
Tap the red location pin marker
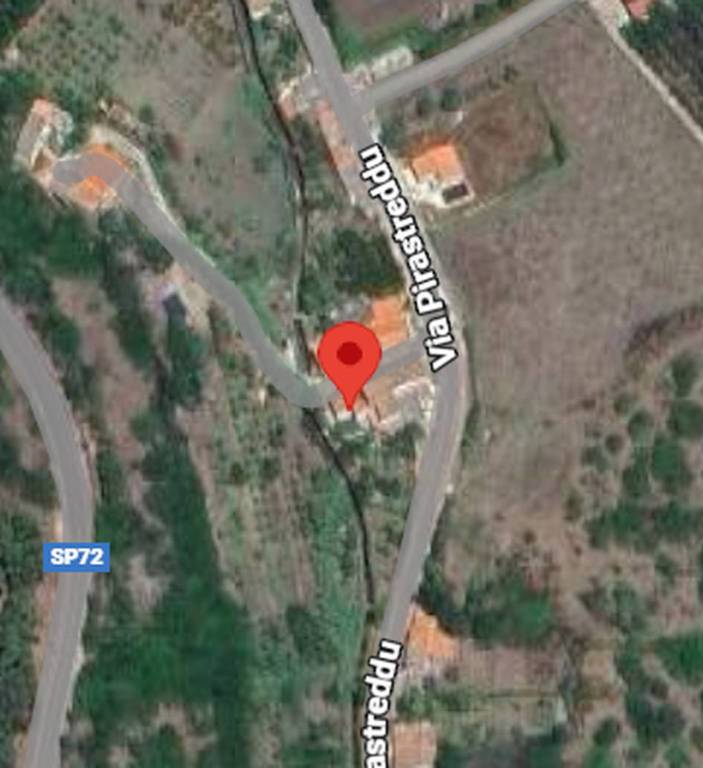coord(349,359)
